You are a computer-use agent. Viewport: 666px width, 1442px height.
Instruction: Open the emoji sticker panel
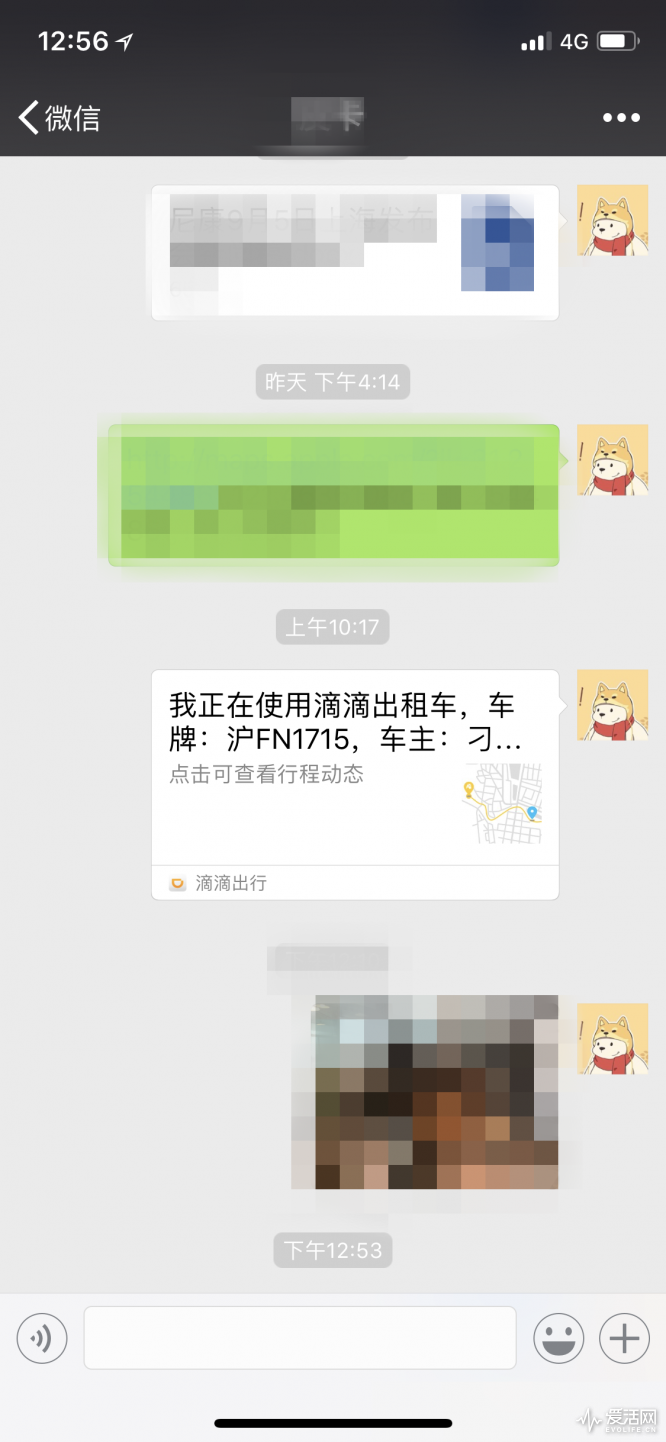pos(558,1338)
